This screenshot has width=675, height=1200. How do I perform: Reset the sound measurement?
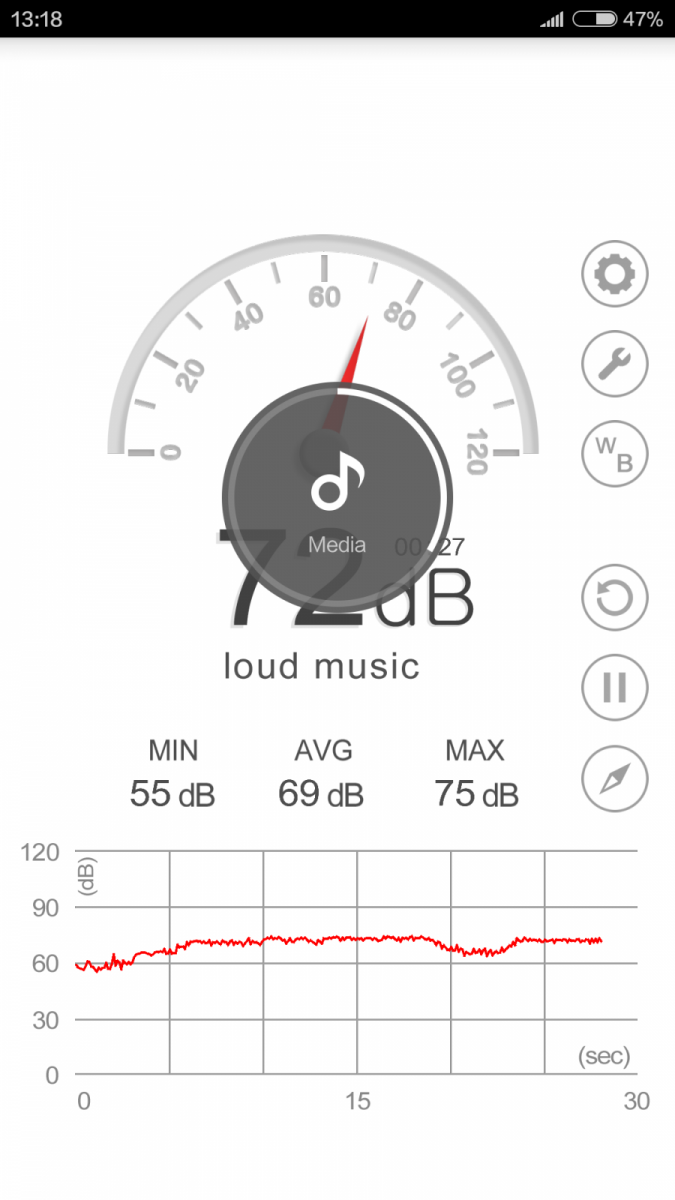pos(615,598)
